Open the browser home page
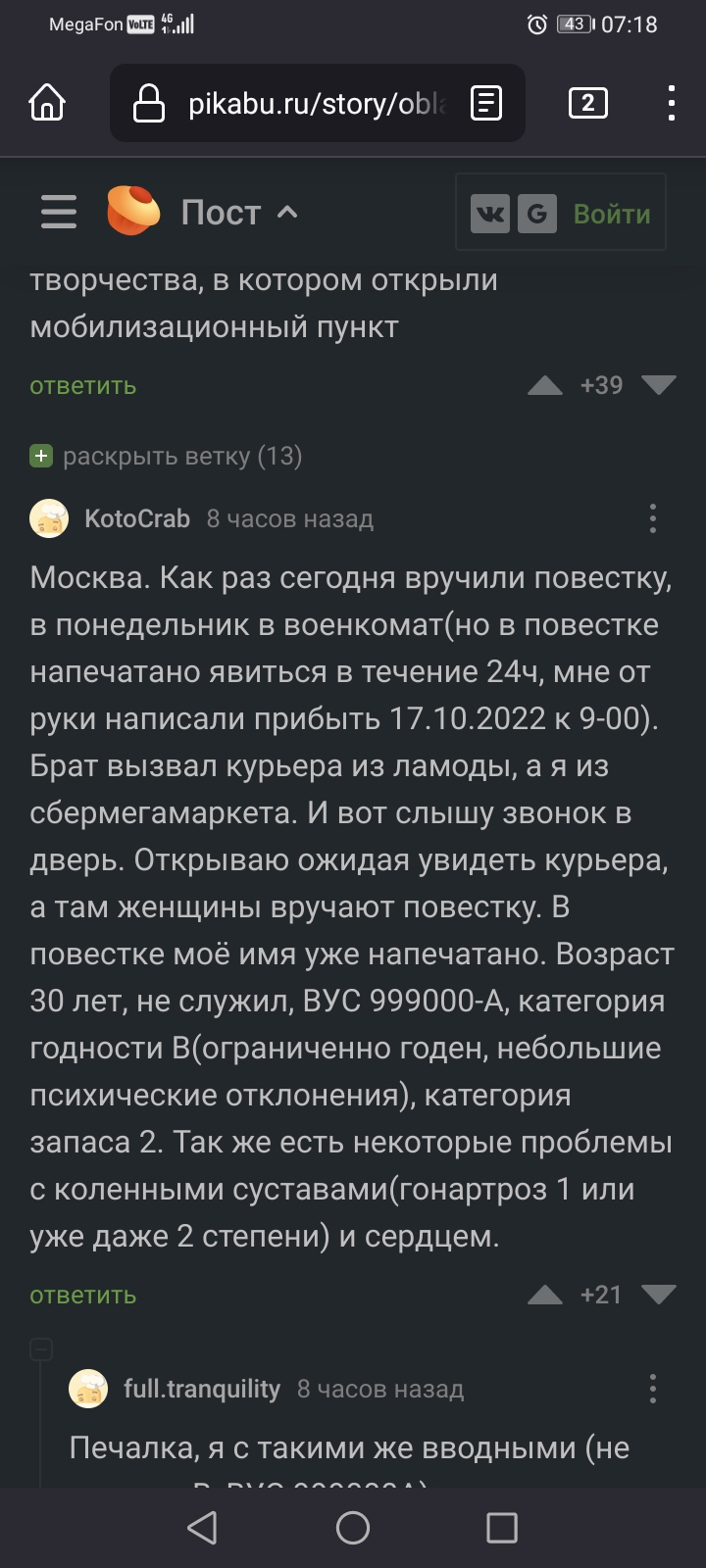 (x=47, y=103)
